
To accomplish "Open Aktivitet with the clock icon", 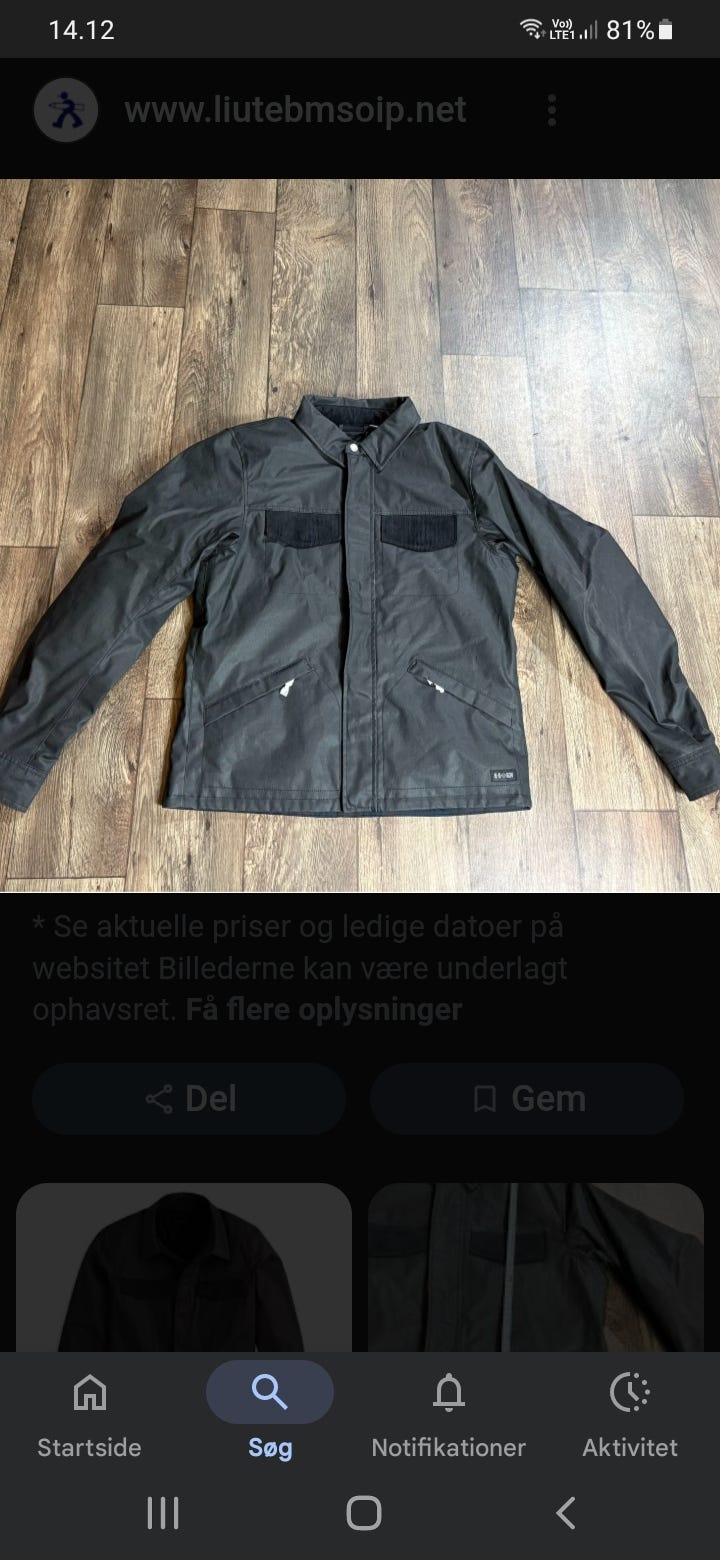I will pos(629,1391).
